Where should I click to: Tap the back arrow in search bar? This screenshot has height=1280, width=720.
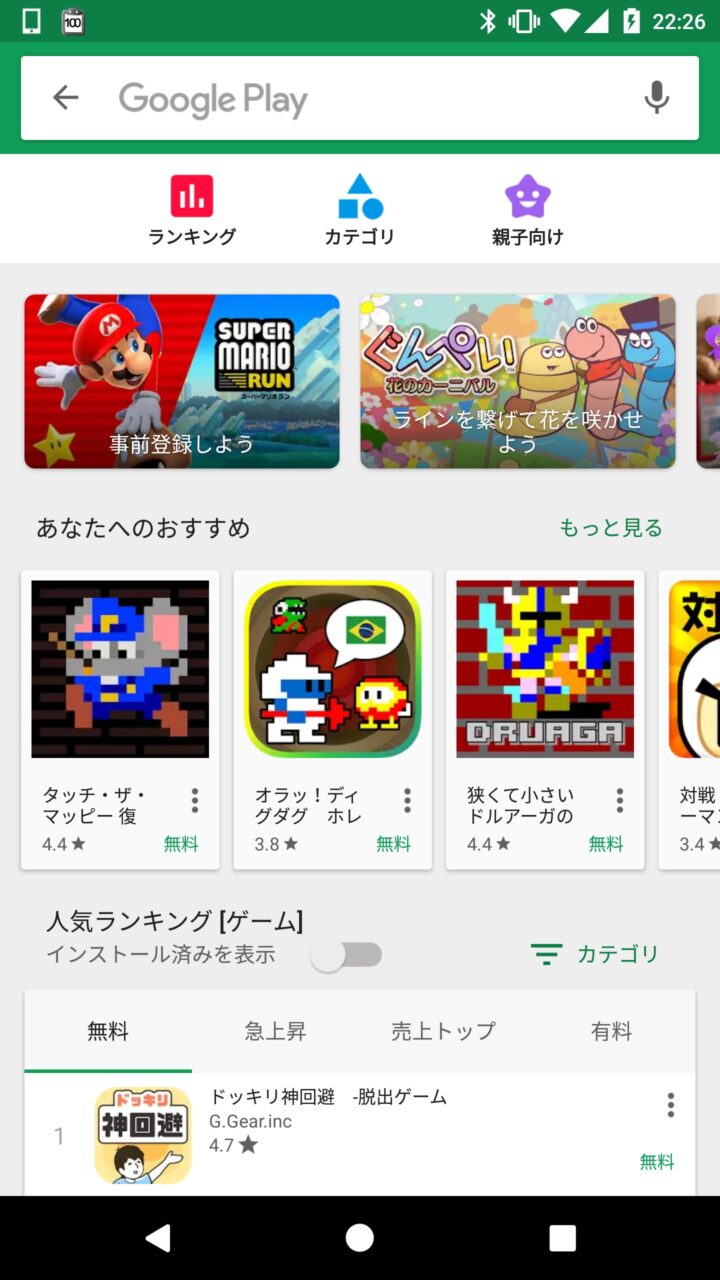coord(66,98)
